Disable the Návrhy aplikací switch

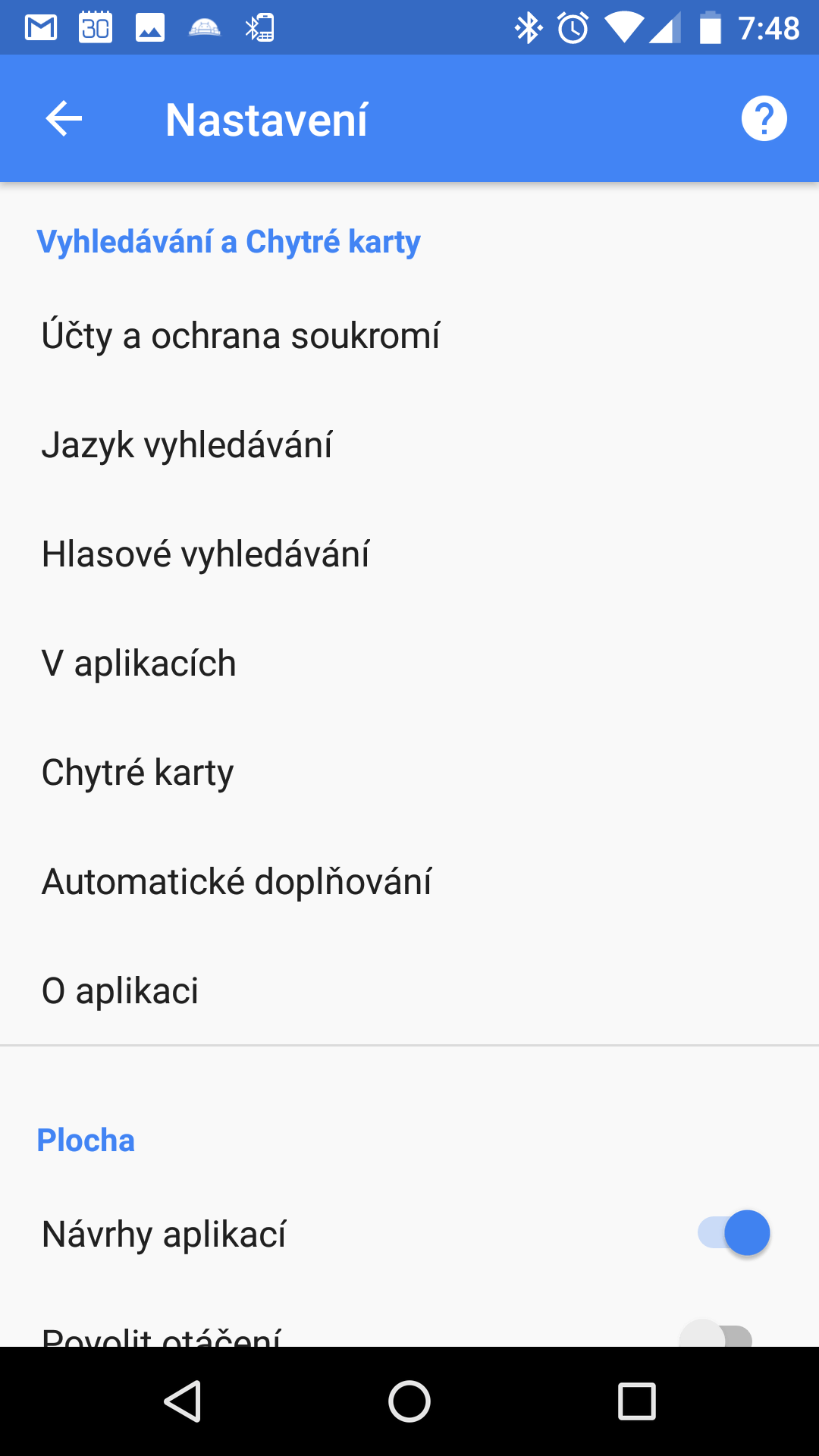[x=733, y=1233]
